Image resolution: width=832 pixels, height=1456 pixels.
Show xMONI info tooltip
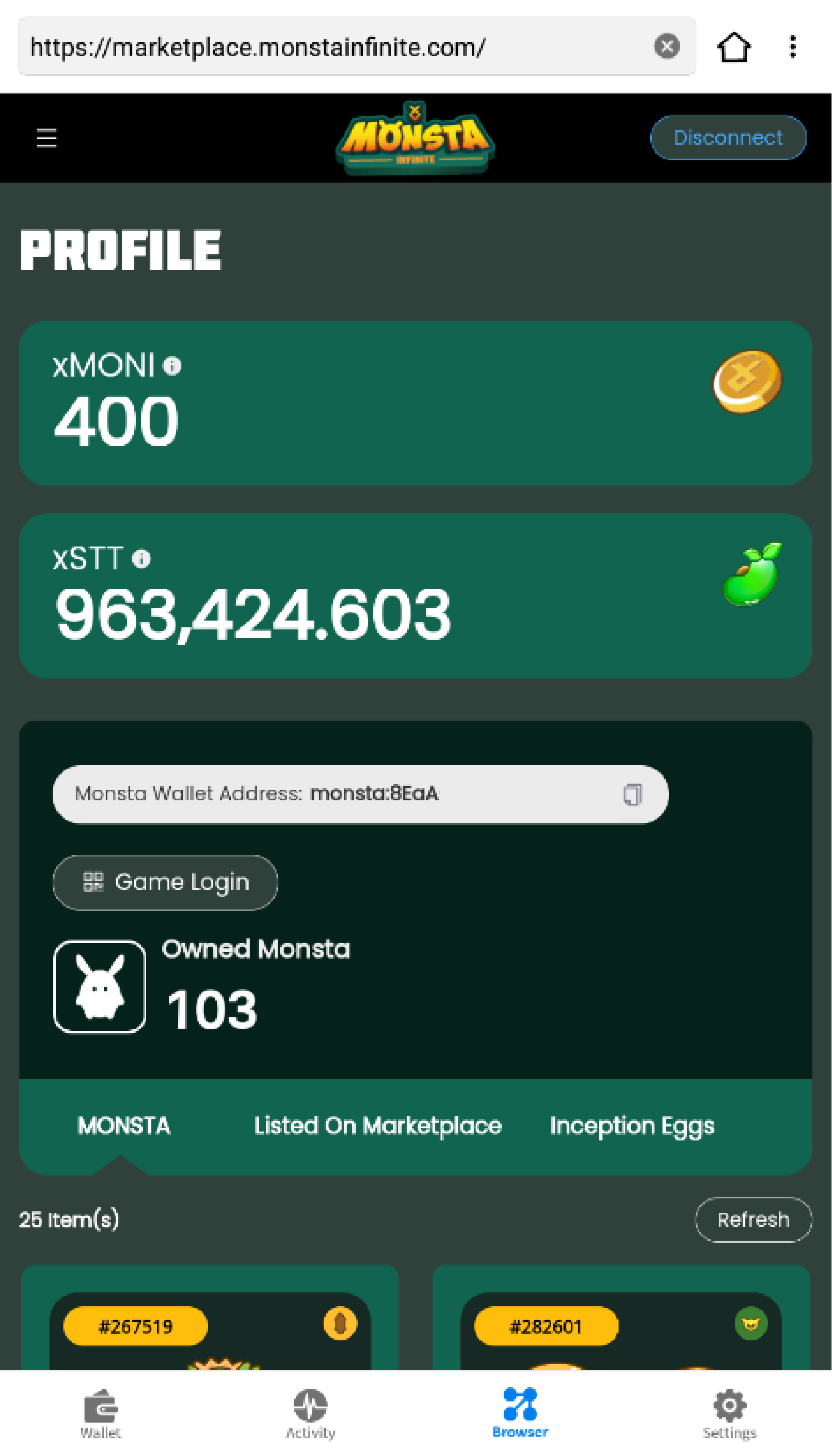point(172,366)
